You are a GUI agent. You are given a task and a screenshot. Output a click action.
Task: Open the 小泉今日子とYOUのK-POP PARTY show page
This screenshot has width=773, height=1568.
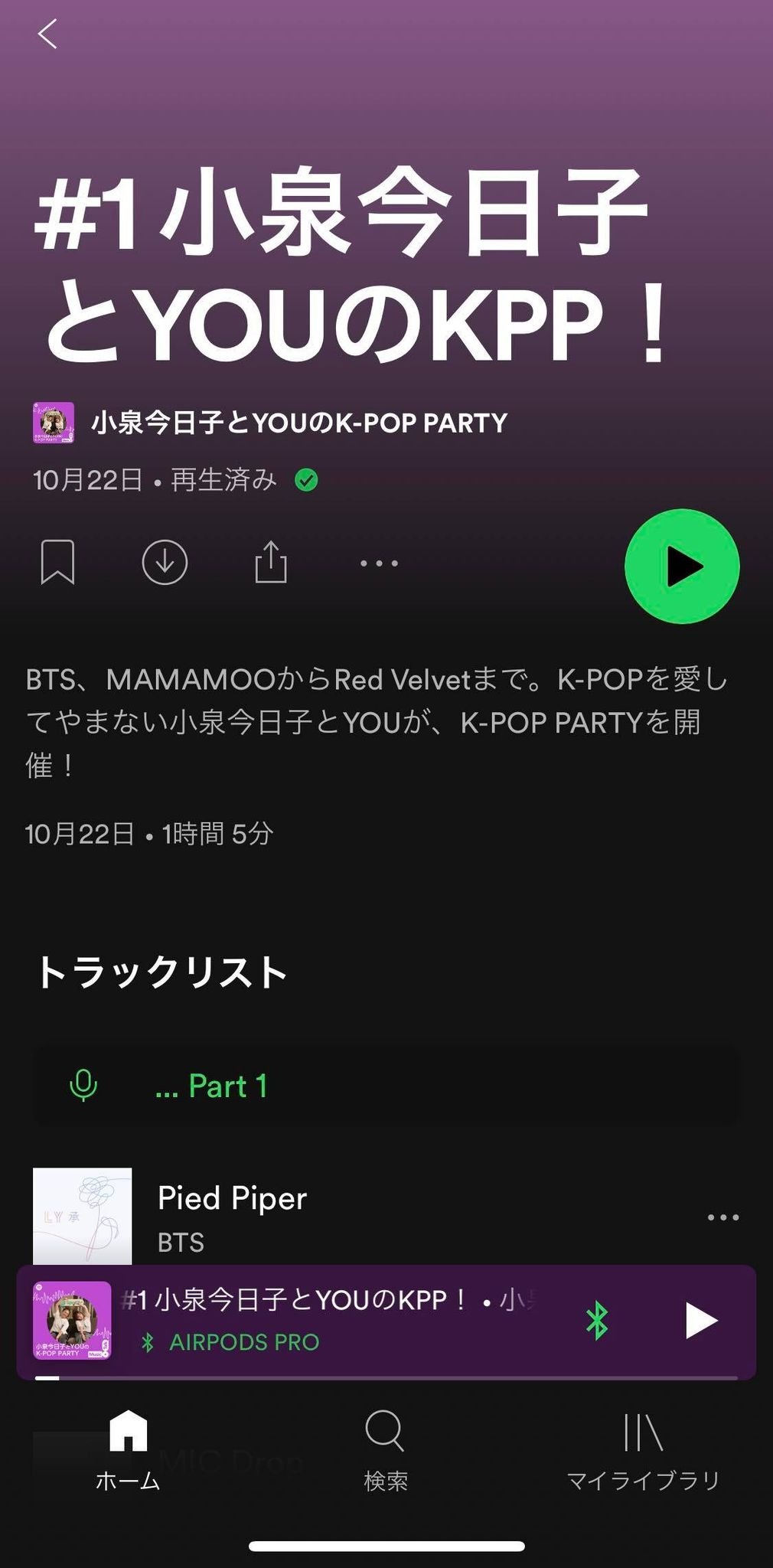[298, 423]
